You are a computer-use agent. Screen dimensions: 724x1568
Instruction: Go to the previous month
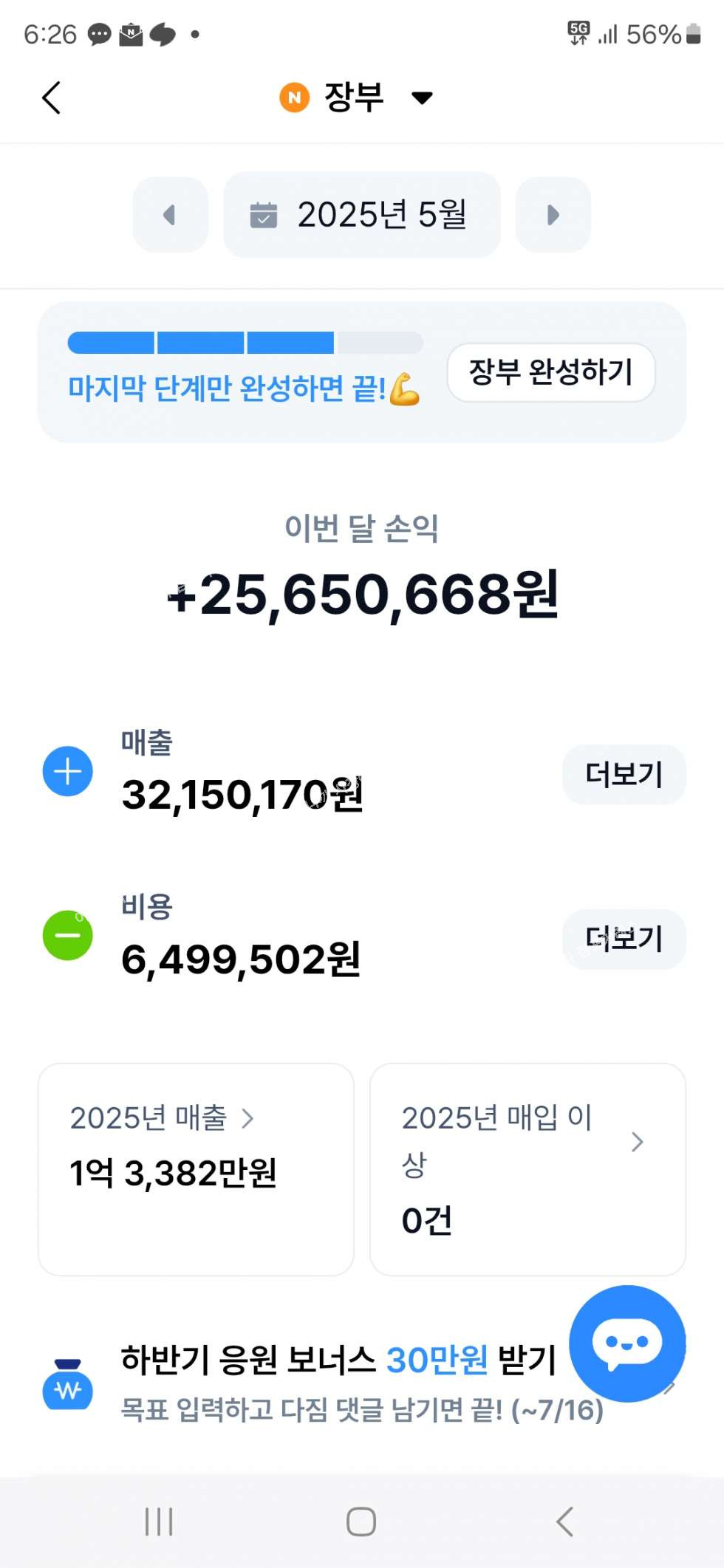point(170,215)
